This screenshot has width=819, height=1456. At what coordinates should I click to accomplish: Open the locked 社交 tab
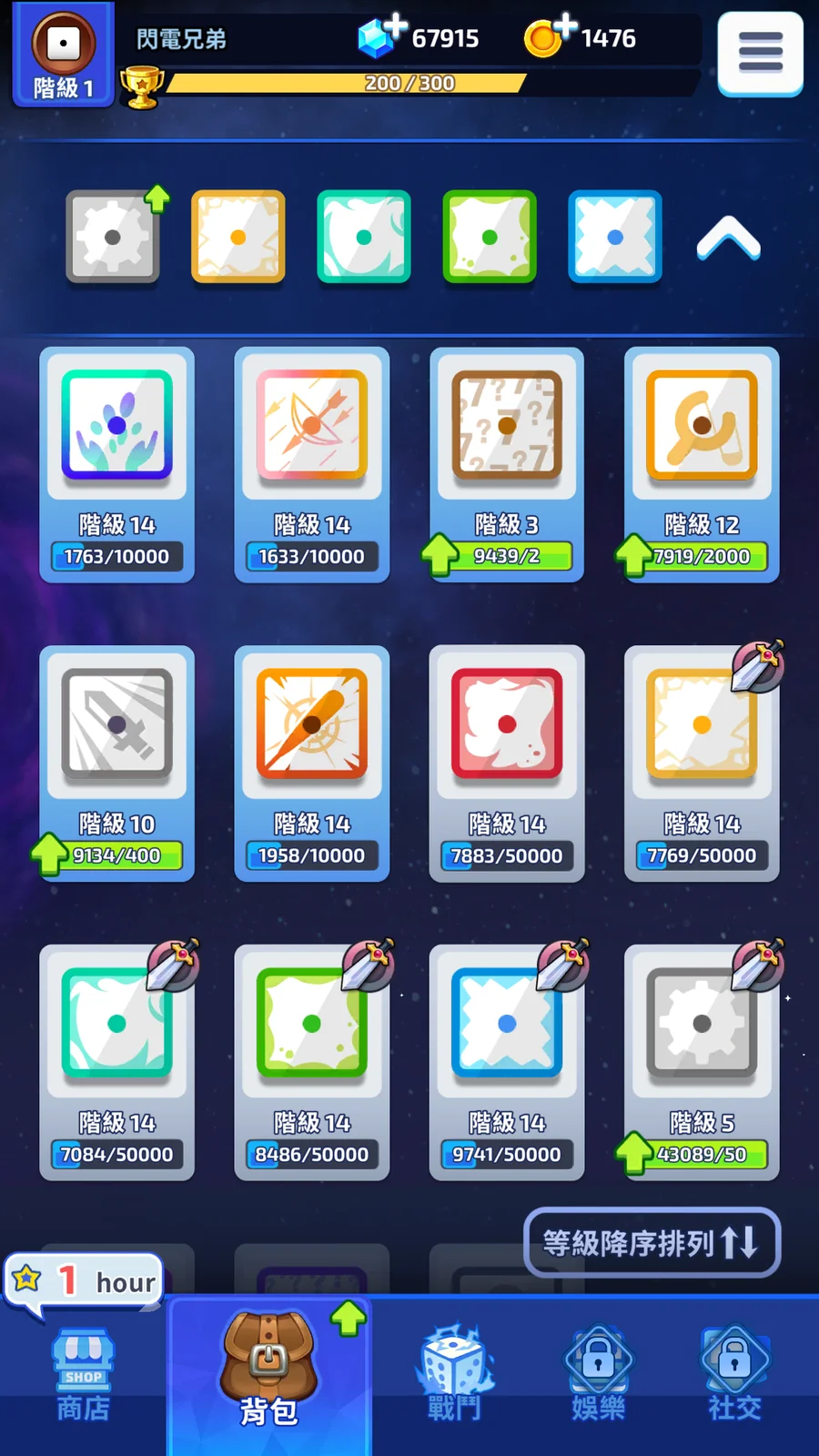pyautogui.click(x=734, y=1374)
